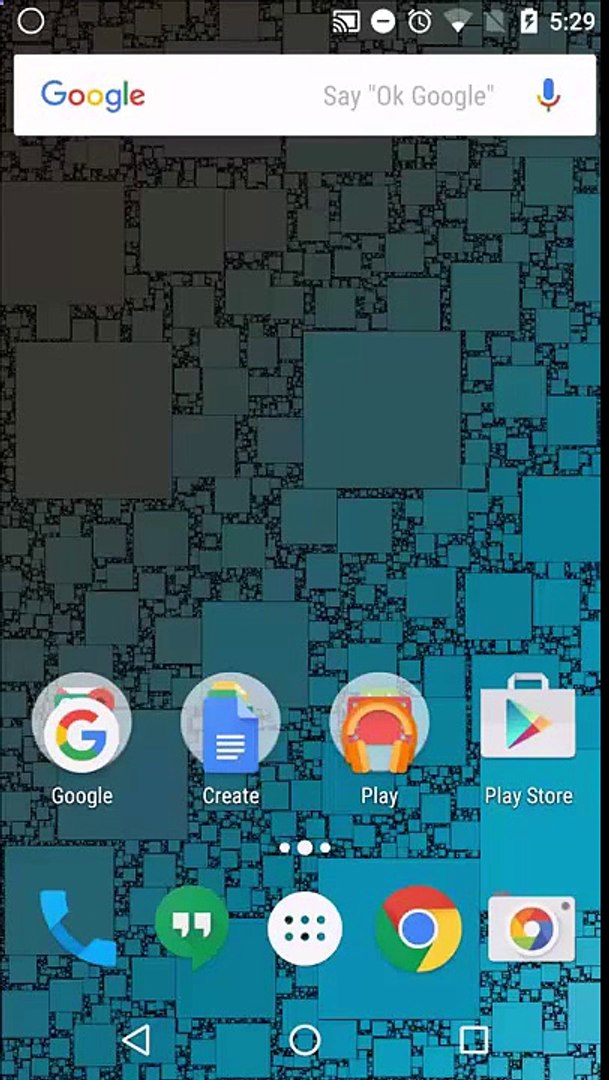Open the Google folder
Image resolution: width=609 pixels, height=1080 pixels.
tap(81, 724)
